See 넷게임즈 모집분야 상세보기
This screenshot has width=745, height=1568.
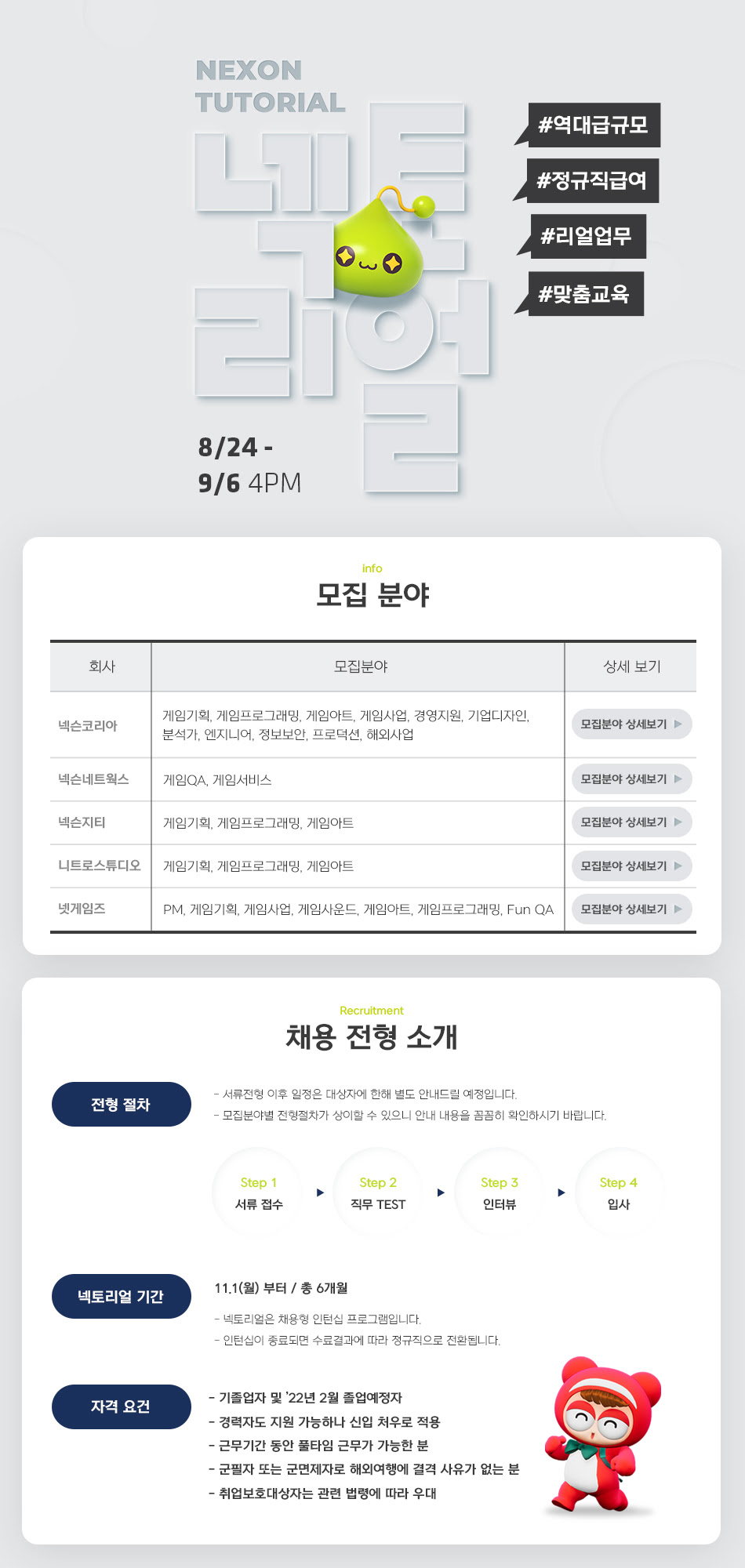point(631,909)
